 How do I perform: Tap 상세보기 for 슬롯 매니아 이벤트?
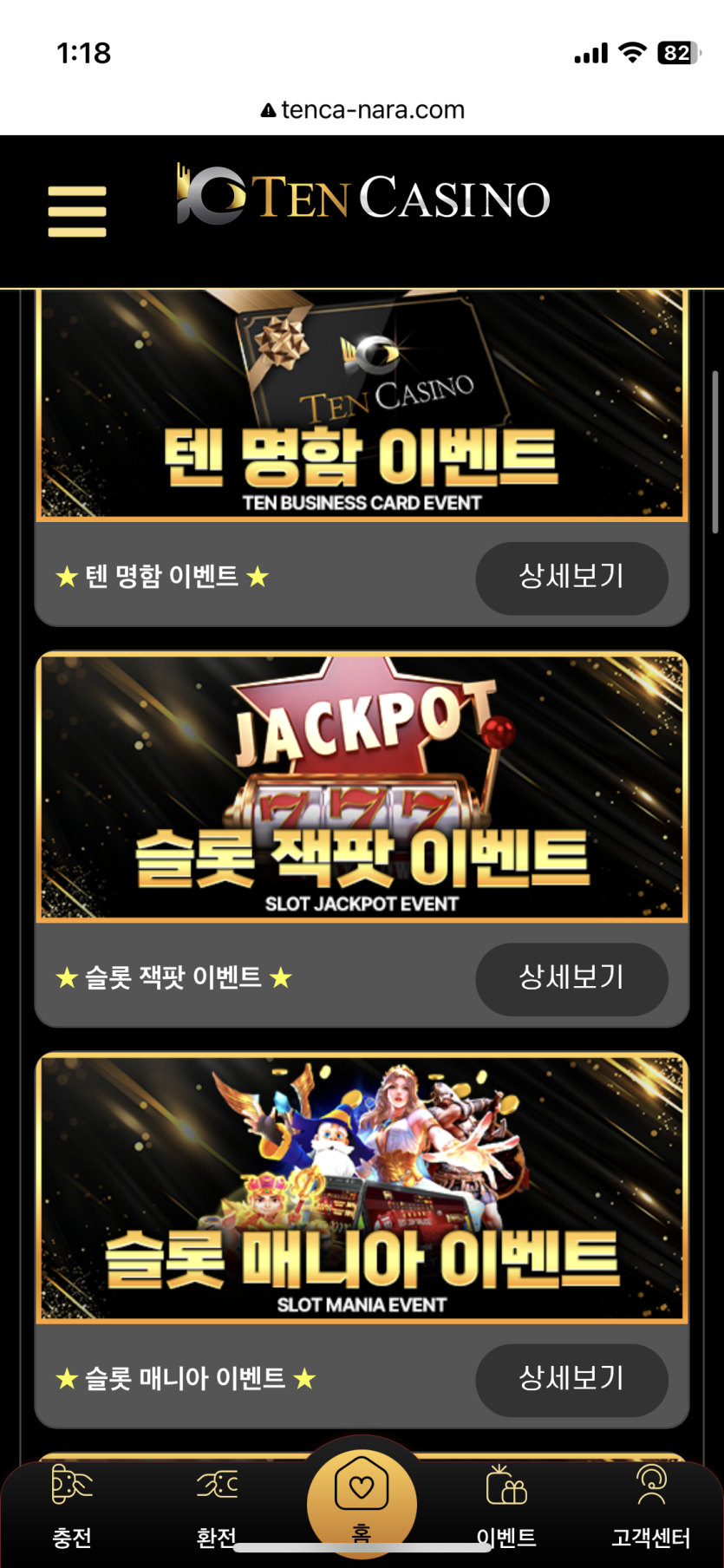(x=571, y=1379)
